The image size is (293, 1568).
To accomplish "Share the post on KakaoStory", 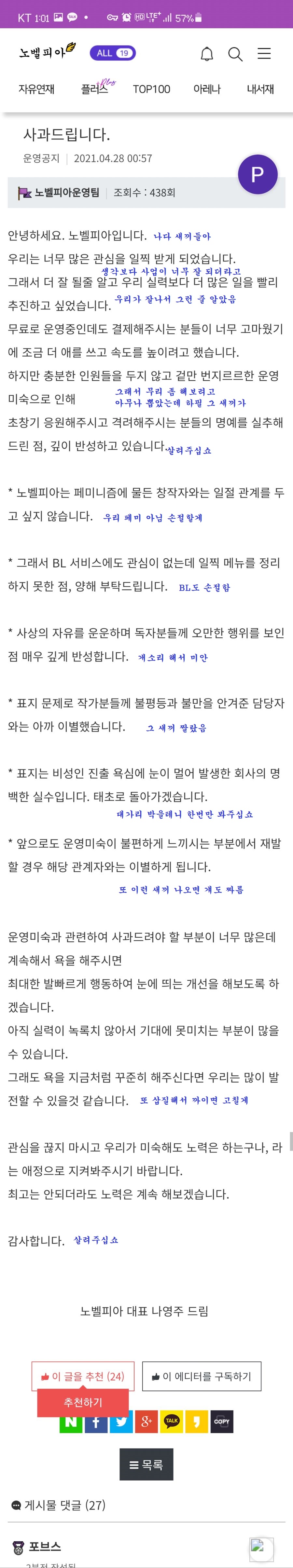I will point(197,1422).
